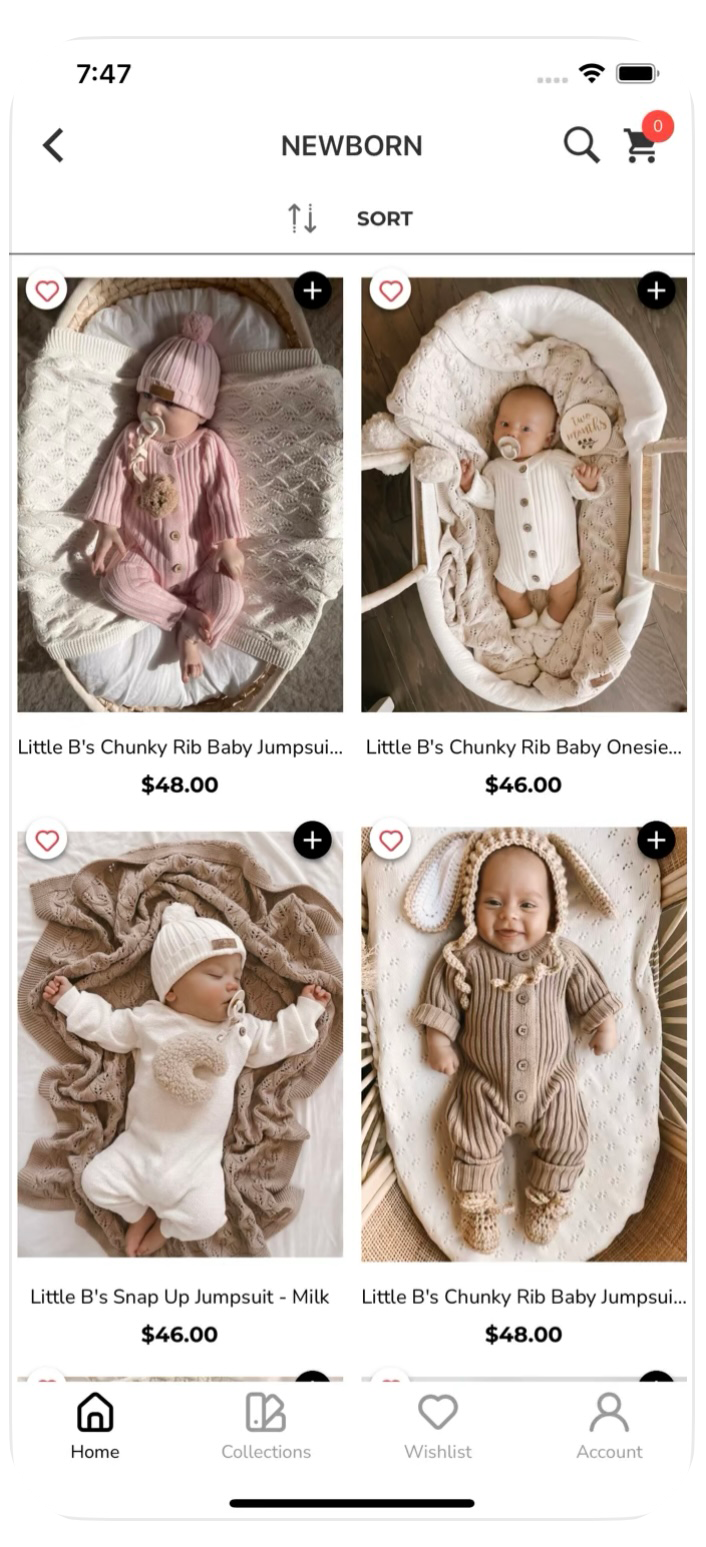The image size is (706, 1547).
Task: Wishlist the Chunky Rib Baby Onesie
Action: coord(391,291)
